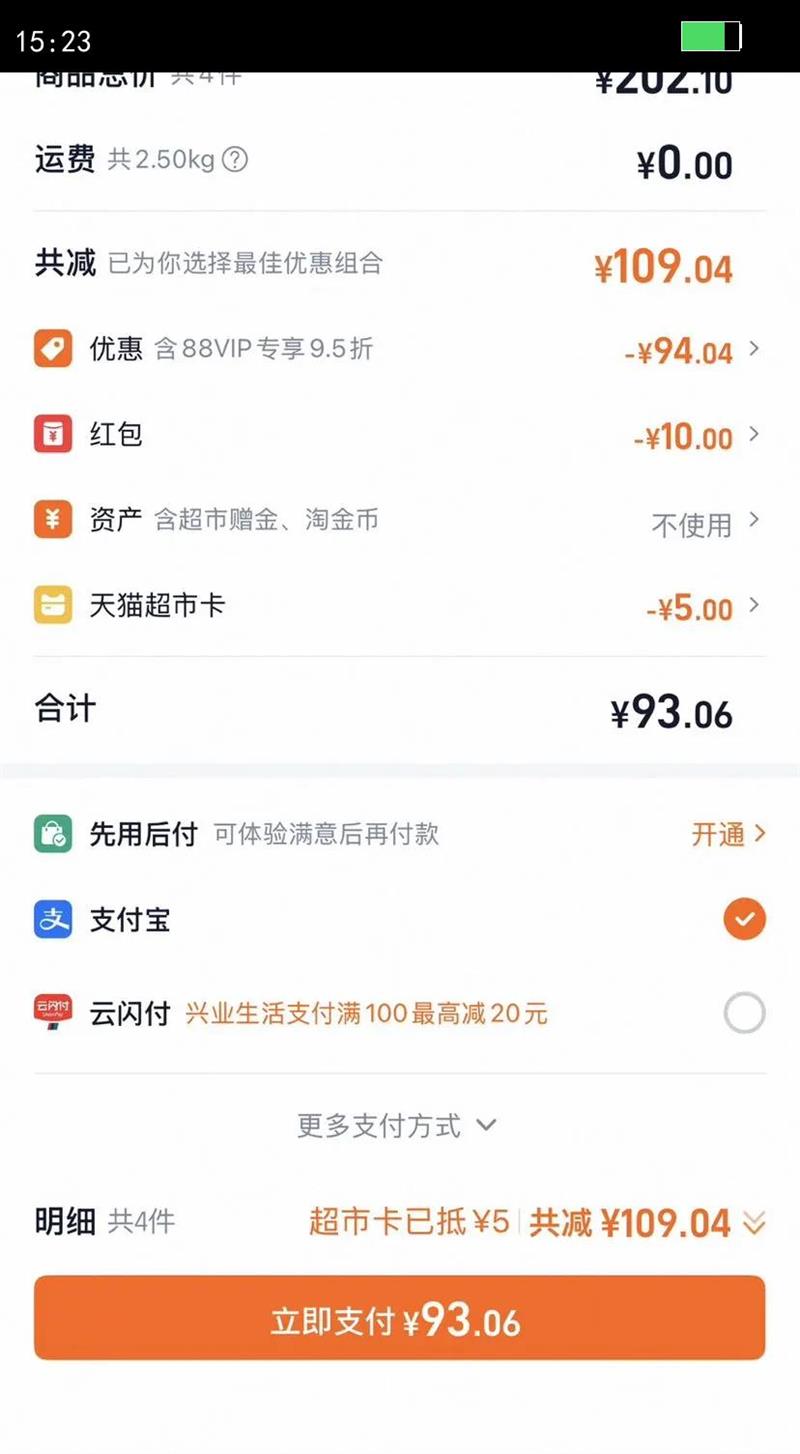Expand 更多支付方式
The width and height of the screenshot is (800, 1454).
click(397, 1125)
